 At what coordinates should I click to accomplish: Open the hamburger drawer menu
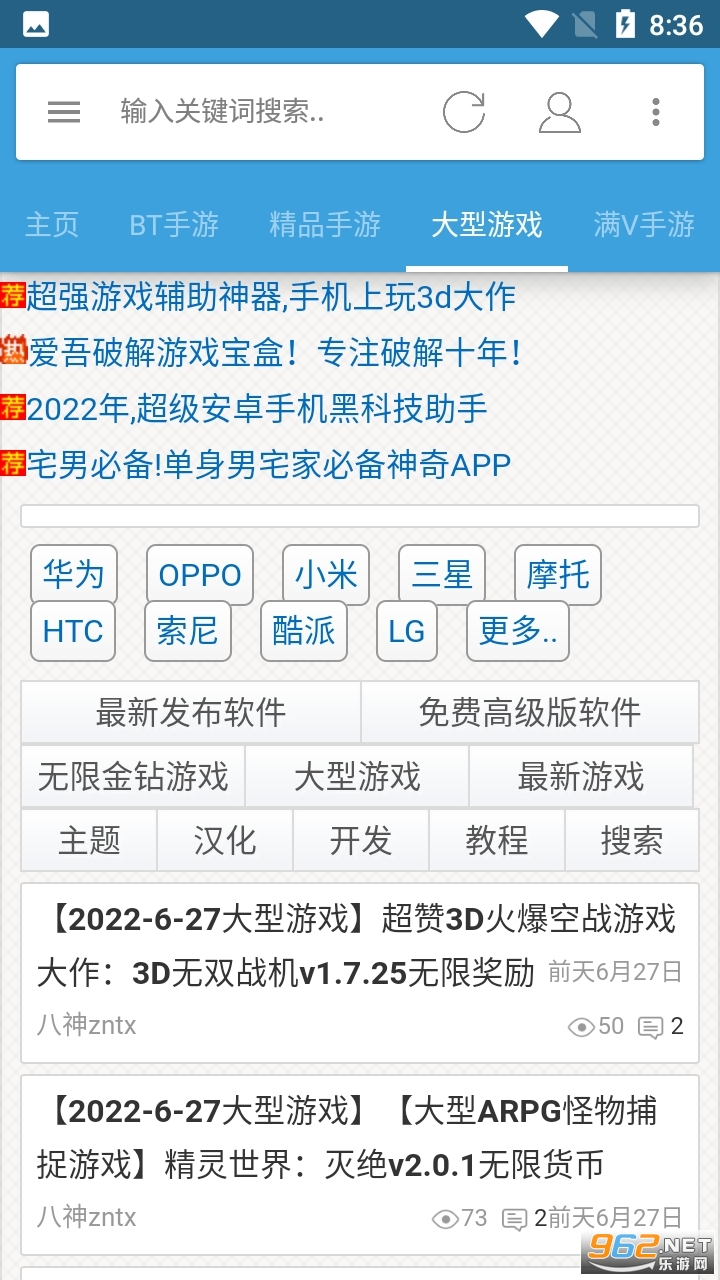point(64,111)
